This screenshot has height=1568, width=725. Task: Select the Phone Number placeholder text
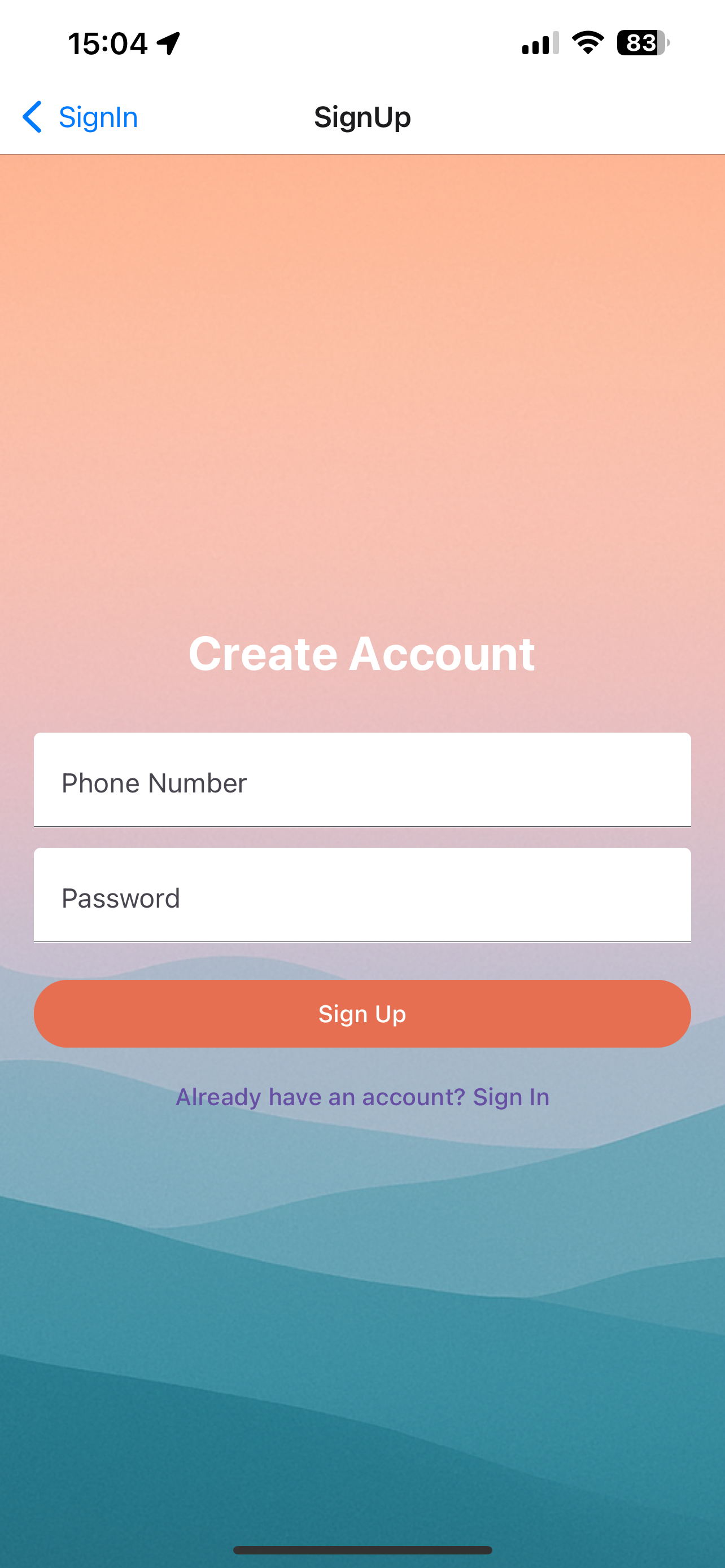(155, 783)
